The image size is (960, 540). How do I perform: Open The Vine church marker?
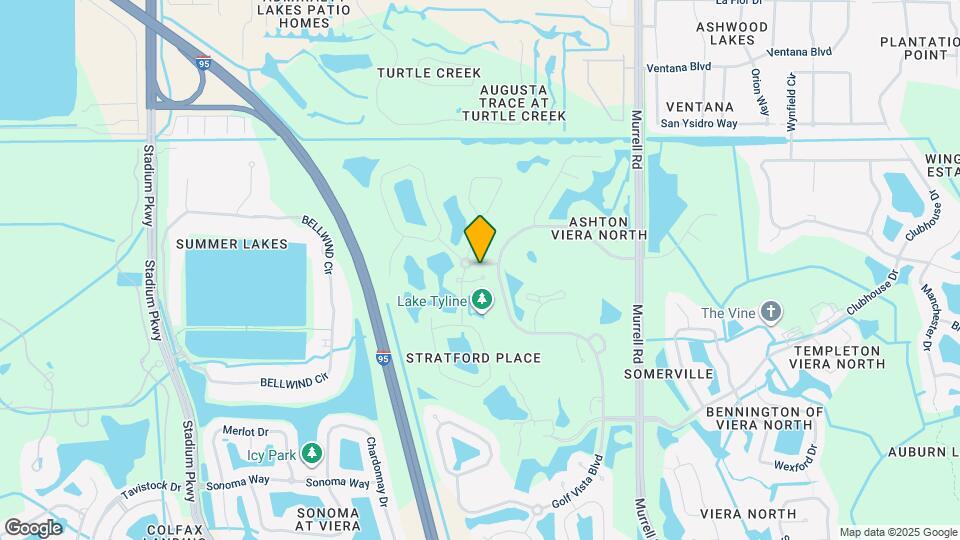pyautogui.click(x=771, y=312)
